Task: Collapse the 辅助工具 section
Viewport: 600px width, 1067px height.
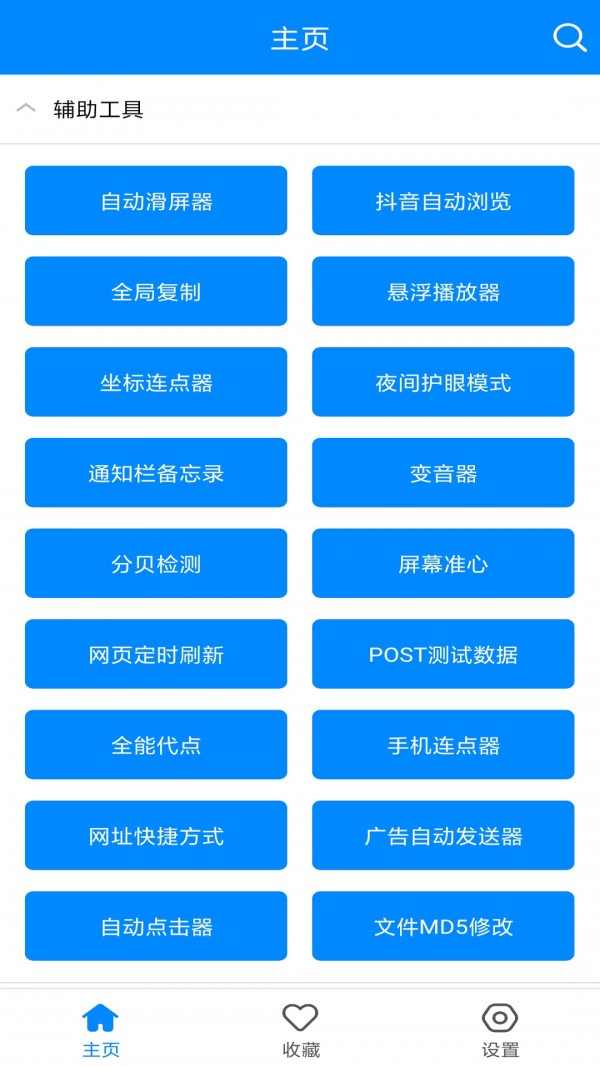Action: click(27, 109)
